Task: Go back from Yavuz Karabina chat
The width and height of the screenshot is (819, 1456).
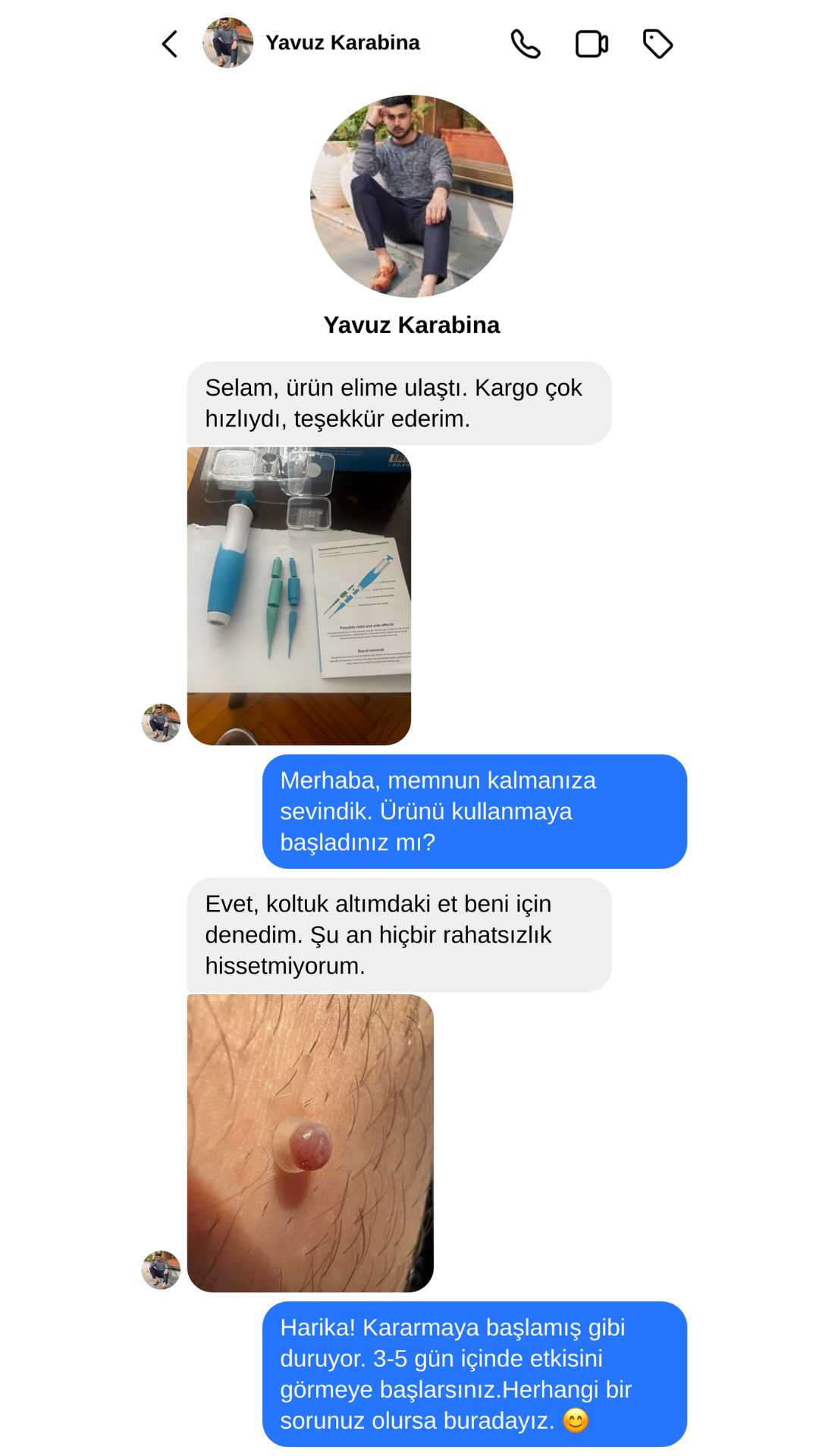Action: point(170,44)
